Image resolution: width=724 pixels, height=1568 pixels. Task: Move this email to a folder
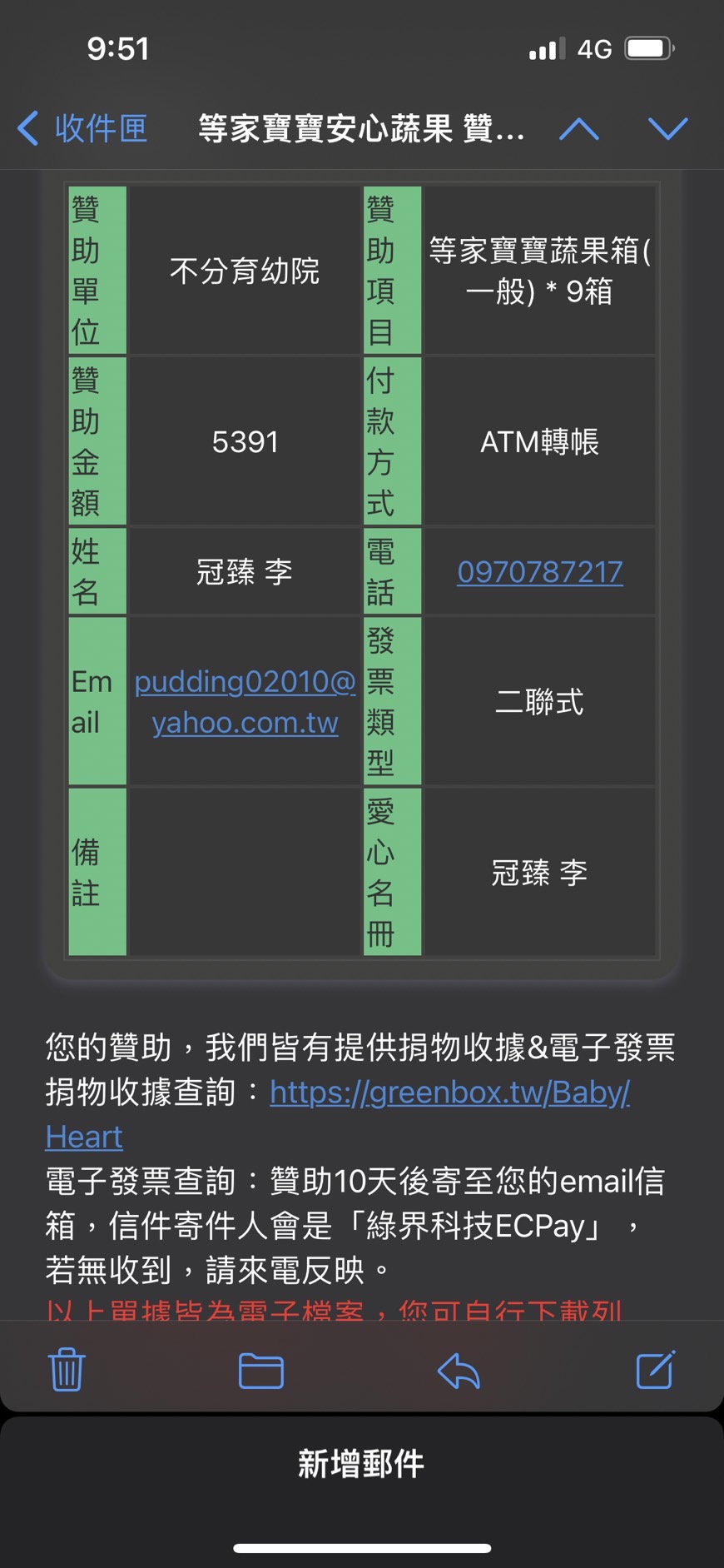click(x=261, y=1371)
